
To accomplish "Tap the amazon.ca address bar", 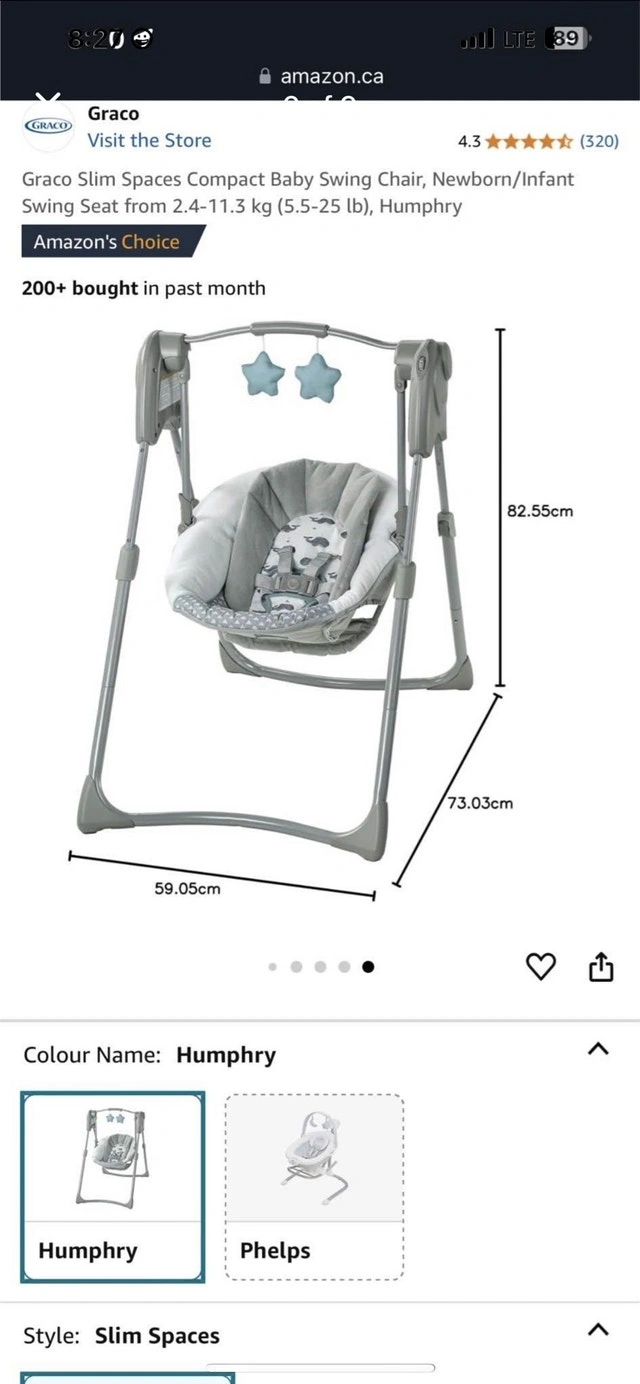I will tap(320, 76).
